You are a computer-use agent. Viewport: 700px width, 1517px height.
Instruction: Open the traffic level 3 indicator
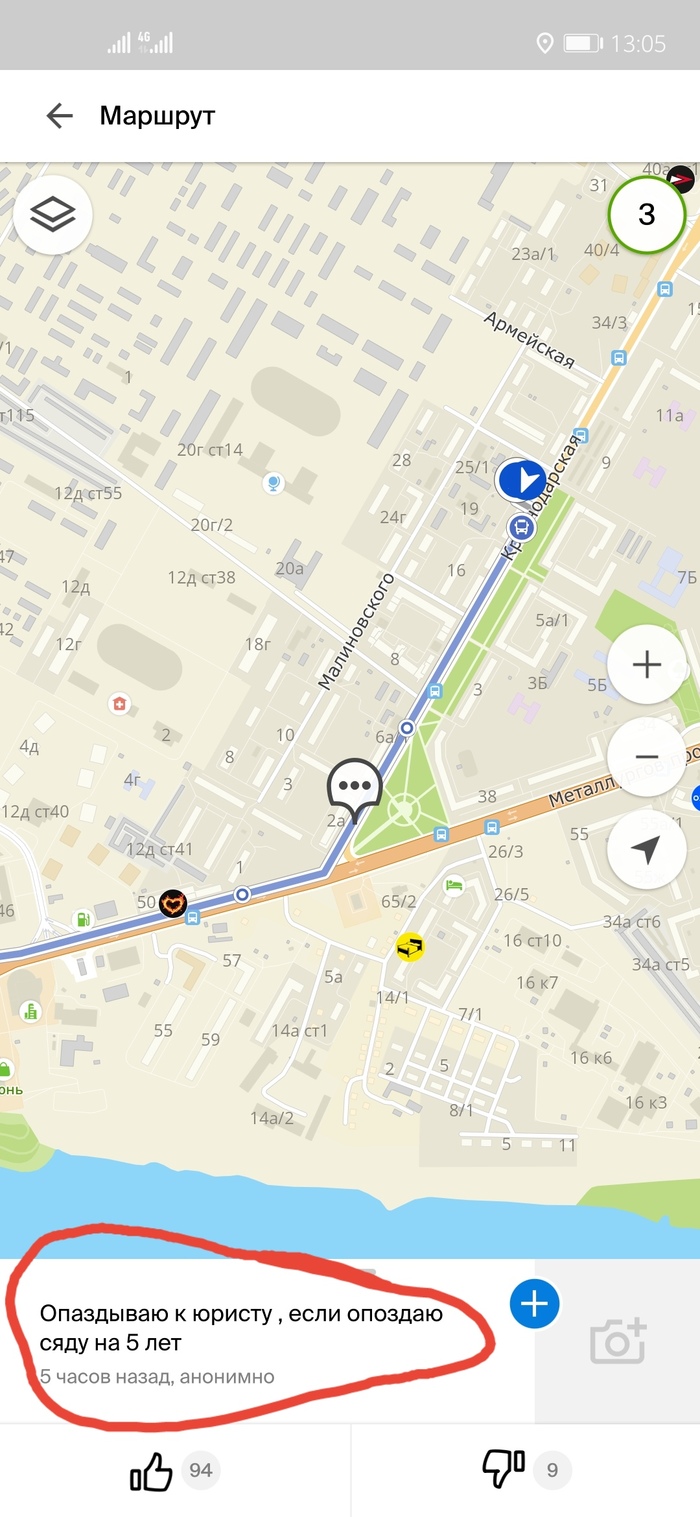pyautogui.click(x=647, y=214)
